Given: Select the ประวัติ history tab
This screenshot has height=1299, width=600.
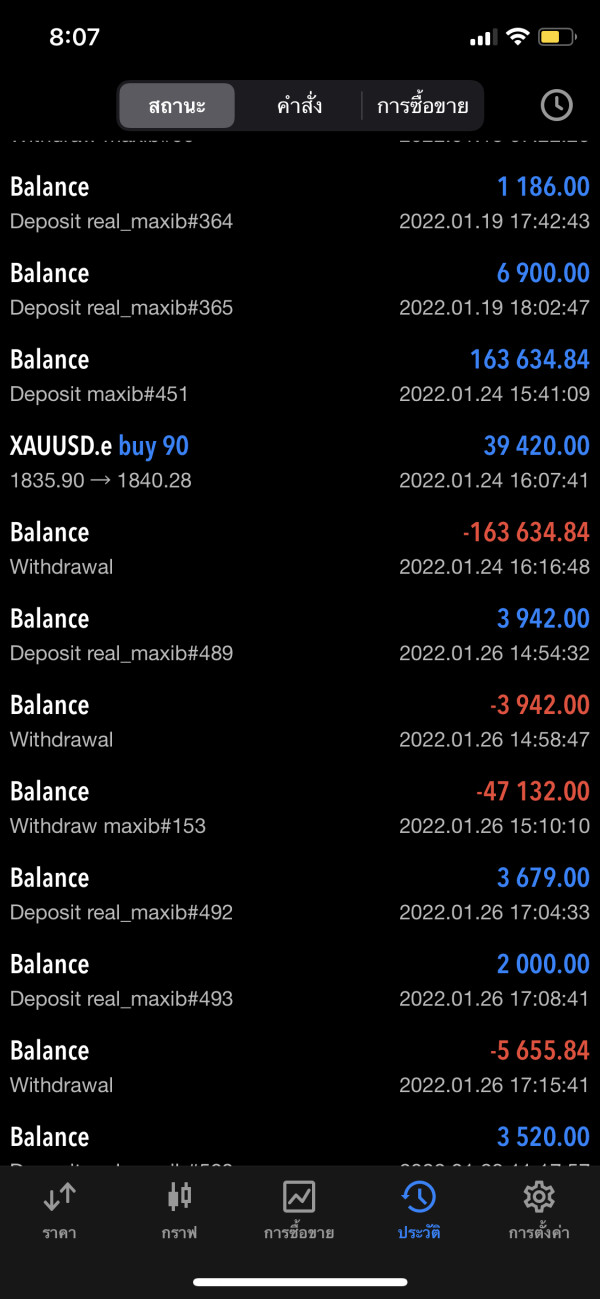Looking at the screenshot, I should coord(419,1210).
